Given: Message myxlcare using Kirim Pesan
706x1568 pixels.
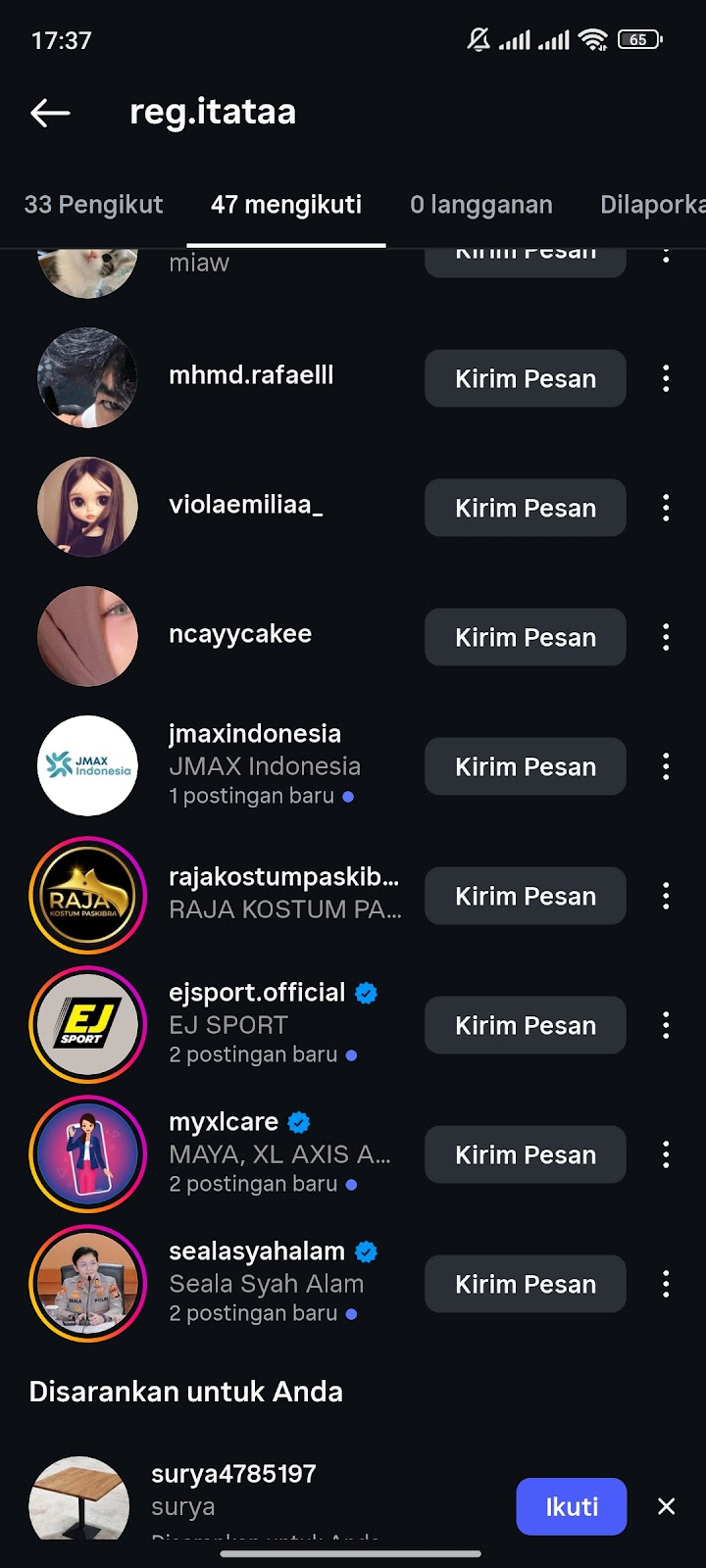Looking at the screenshot, I should point(525,1154).
